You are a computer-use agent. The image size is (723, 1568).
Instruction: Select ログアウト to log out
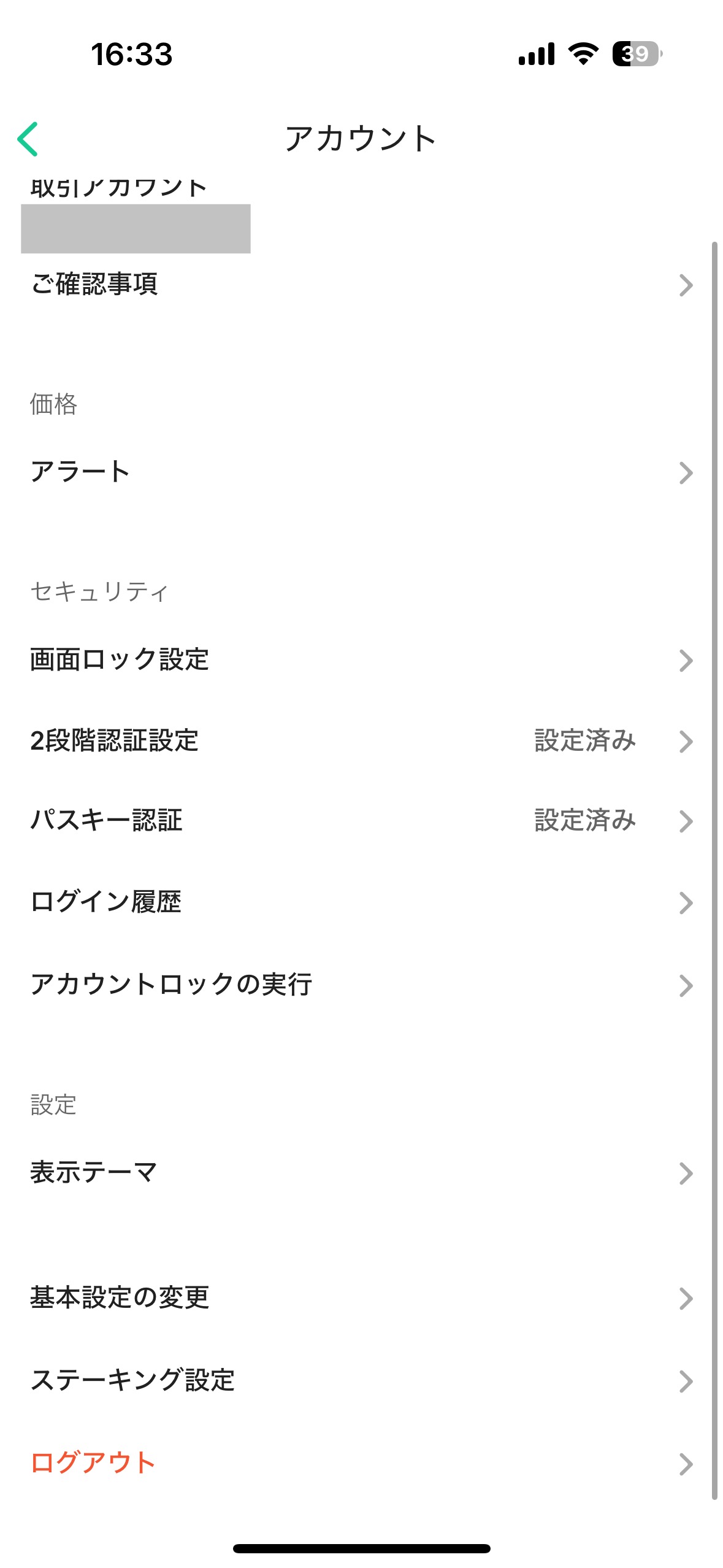[361, 1464]
